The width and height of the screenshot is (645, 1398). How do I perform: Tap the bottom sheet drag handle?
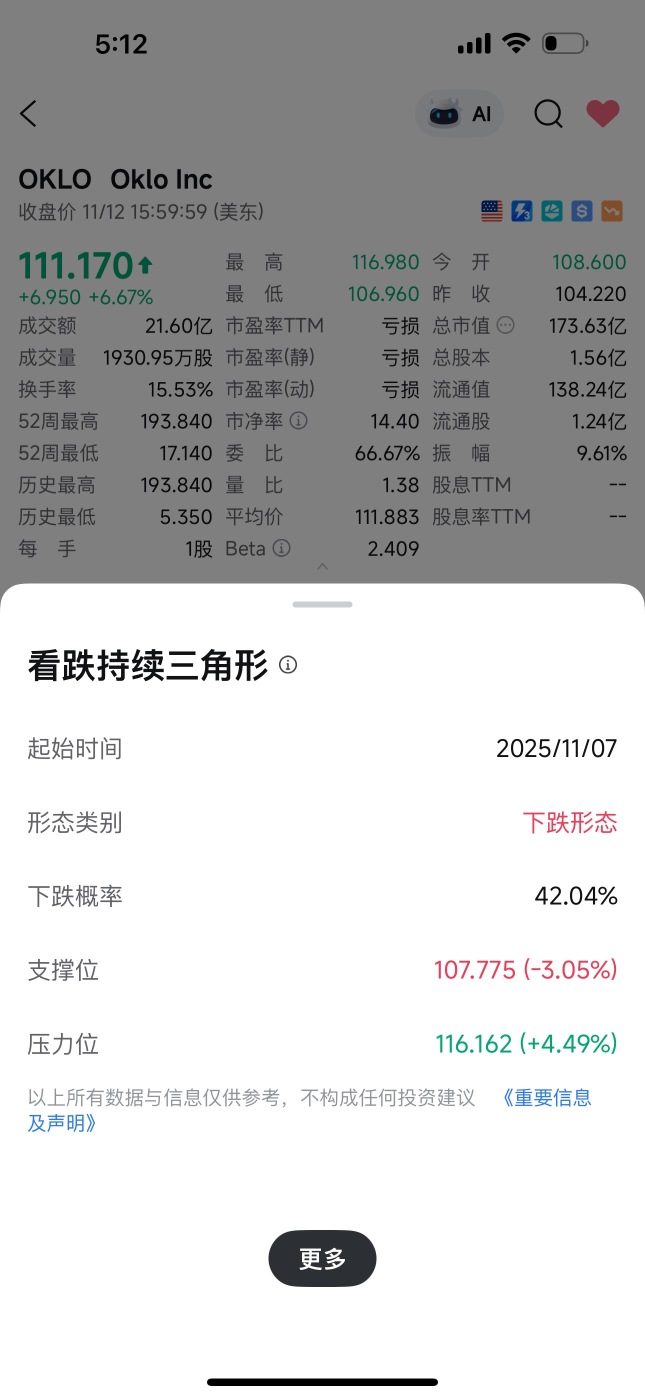pyautogui.click(x=322, y=604)
